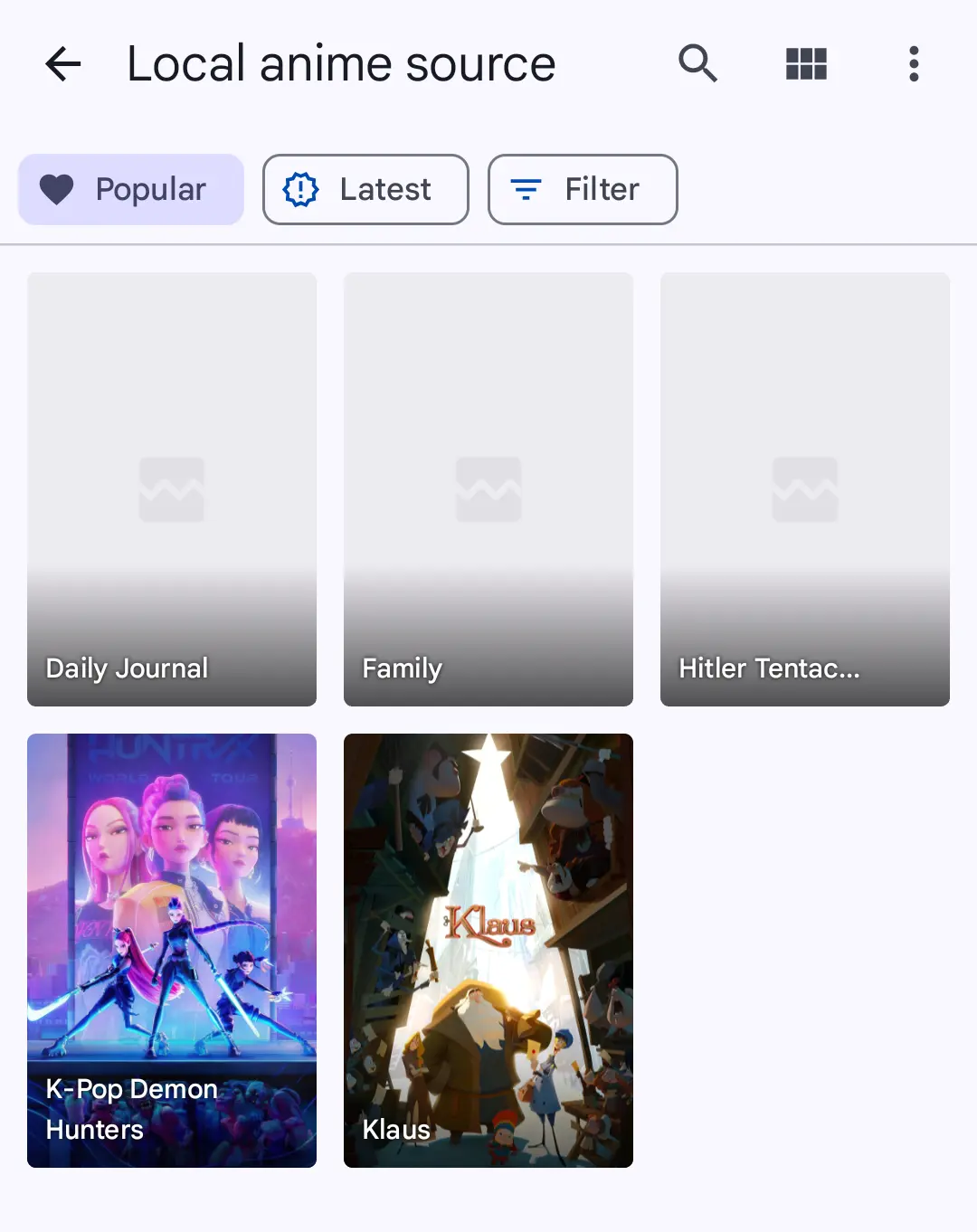Open the overflow menu

[x=914, y=64]
